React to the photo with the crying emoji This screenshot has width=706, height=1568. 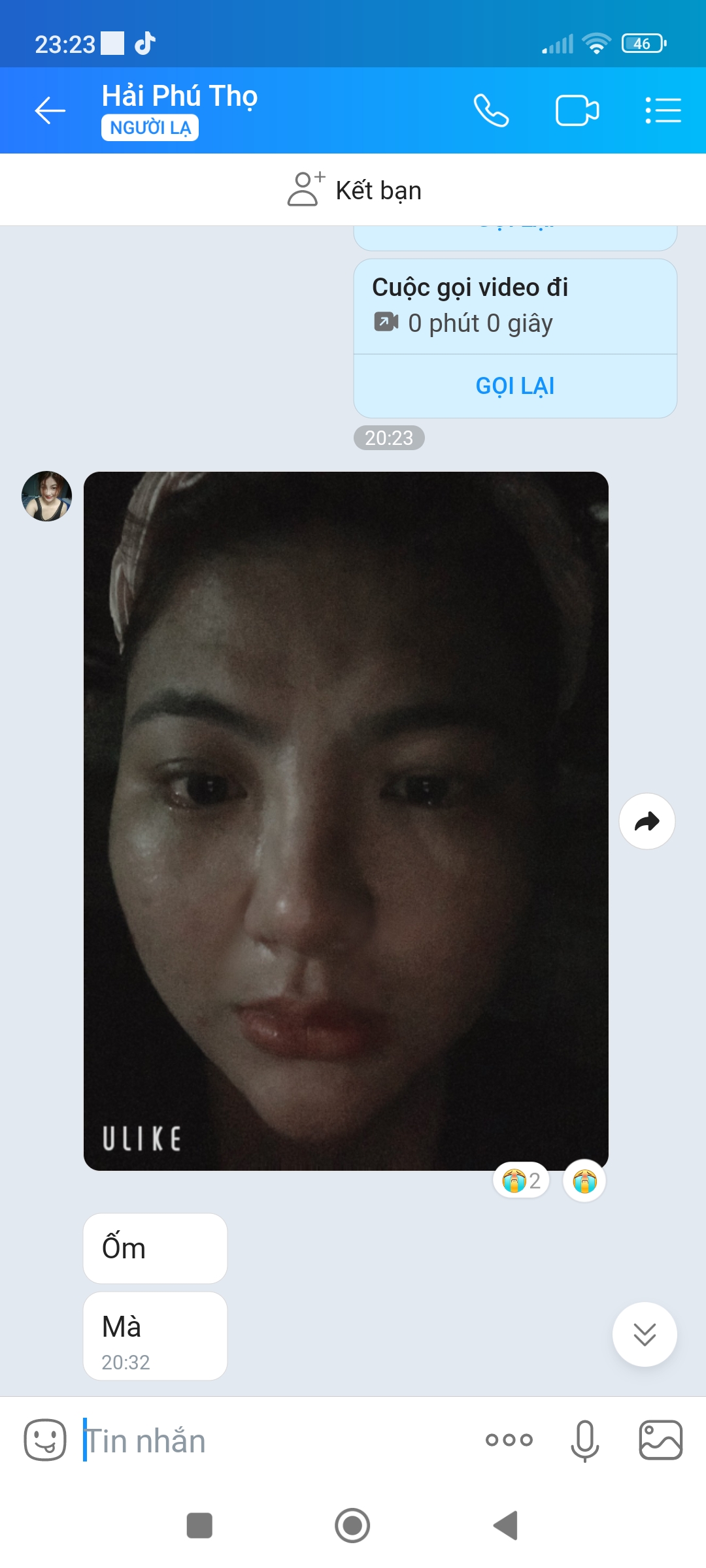[584, 1181]
